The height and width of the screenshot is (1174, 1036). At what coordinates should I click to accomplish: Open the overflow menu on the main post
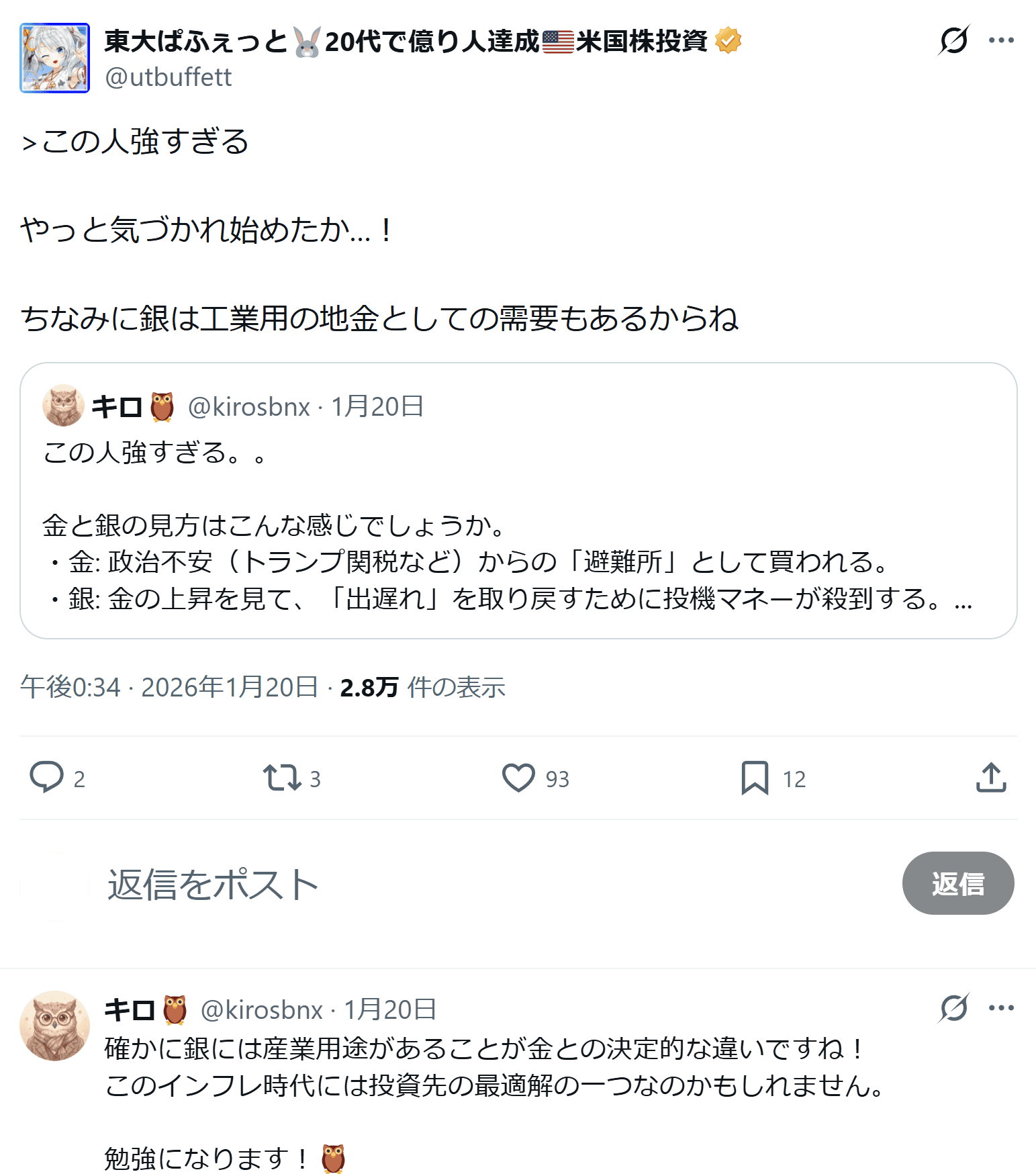[x=1001, y=40]
